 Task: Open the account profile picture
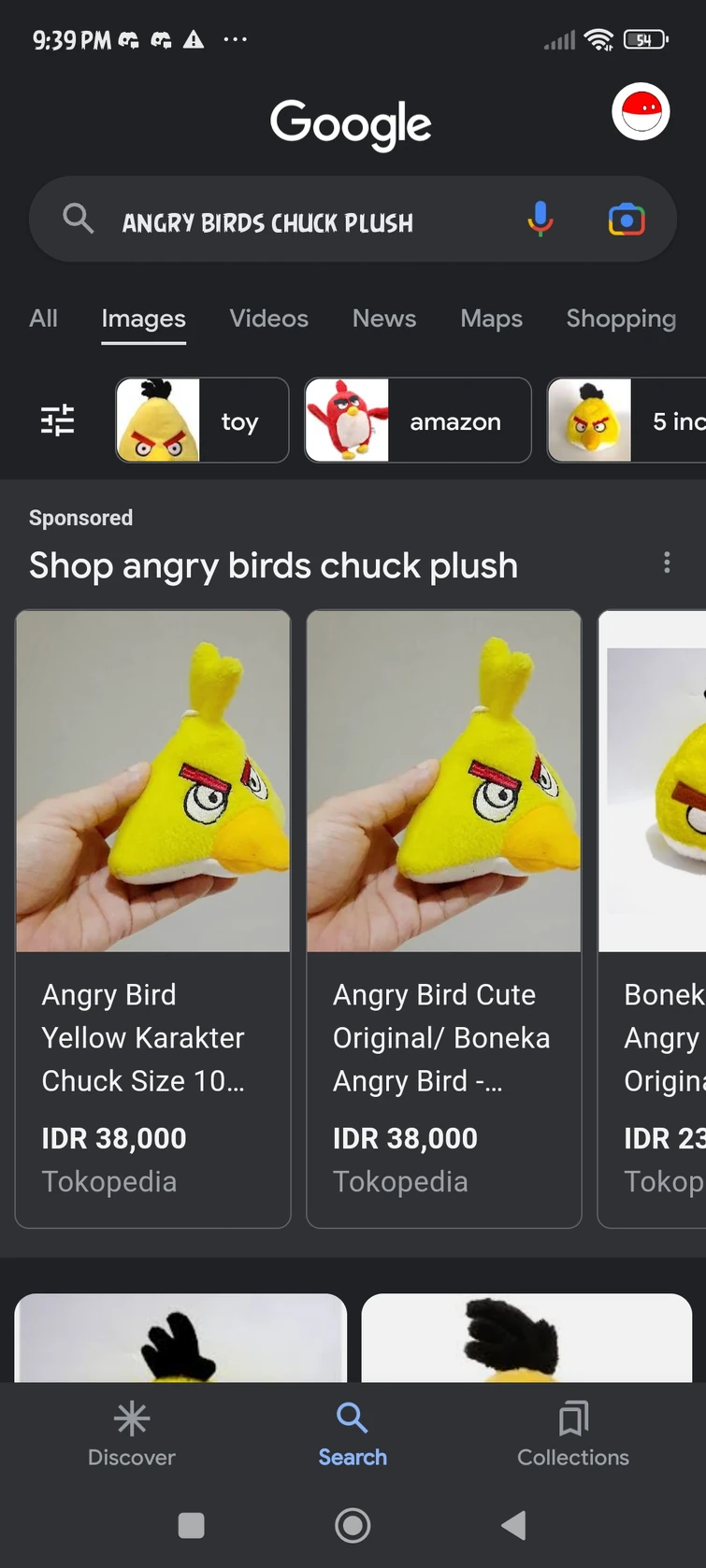pos(641,112)
